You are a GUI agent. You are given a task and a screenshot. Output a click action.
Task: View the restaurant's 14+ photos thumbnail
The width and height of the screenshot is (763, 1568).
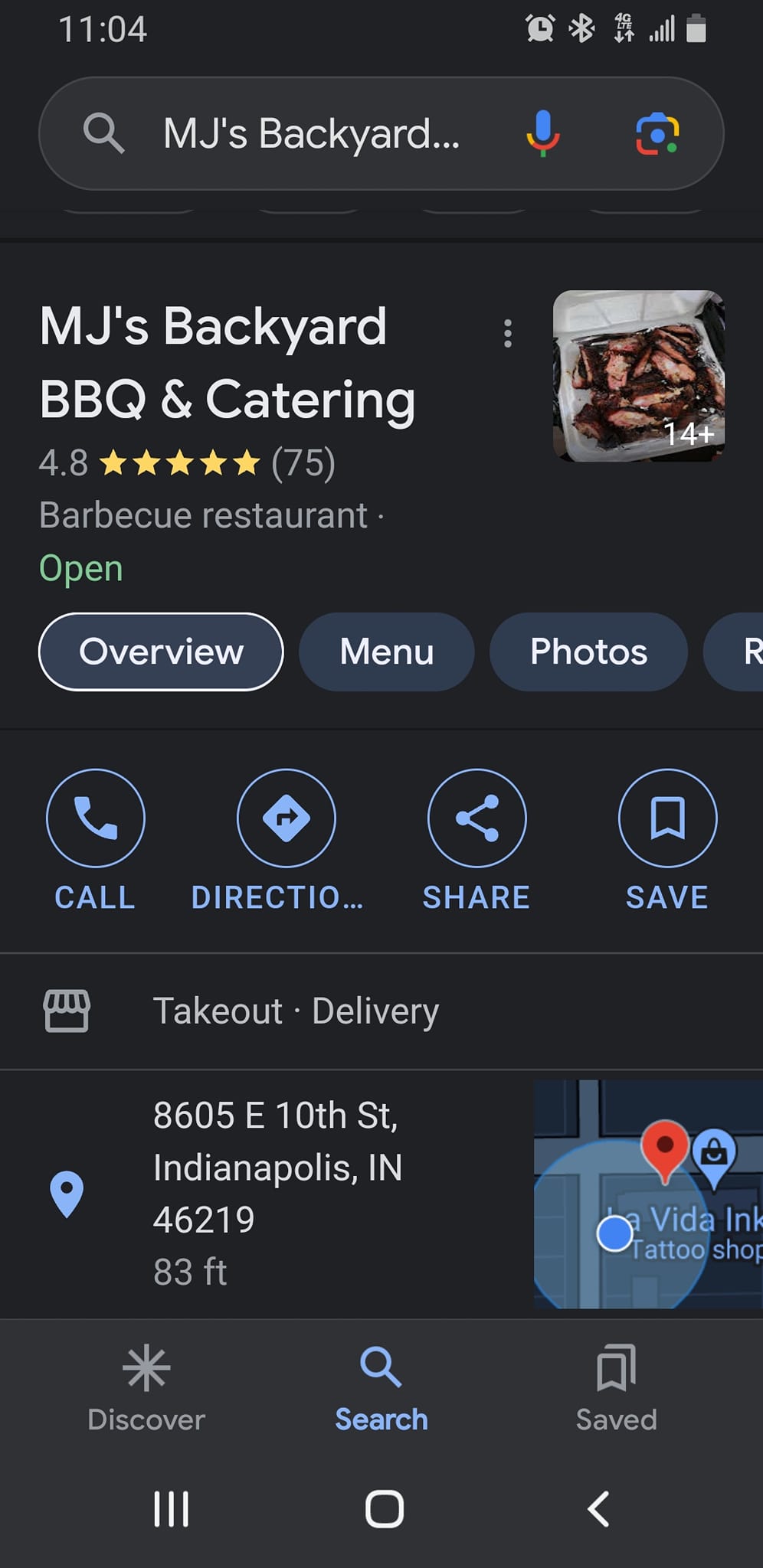pos(638,376)
